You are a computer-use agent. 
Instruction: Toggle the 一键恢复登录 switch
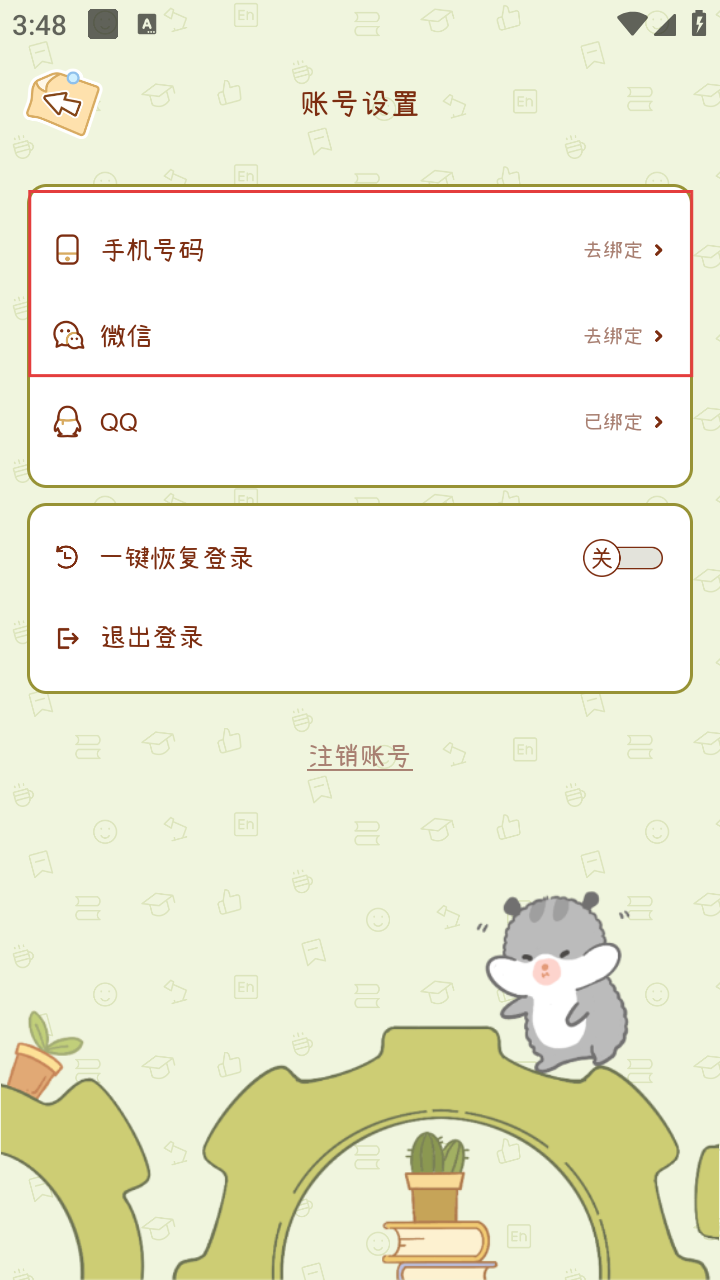click(x=623, y=558)
